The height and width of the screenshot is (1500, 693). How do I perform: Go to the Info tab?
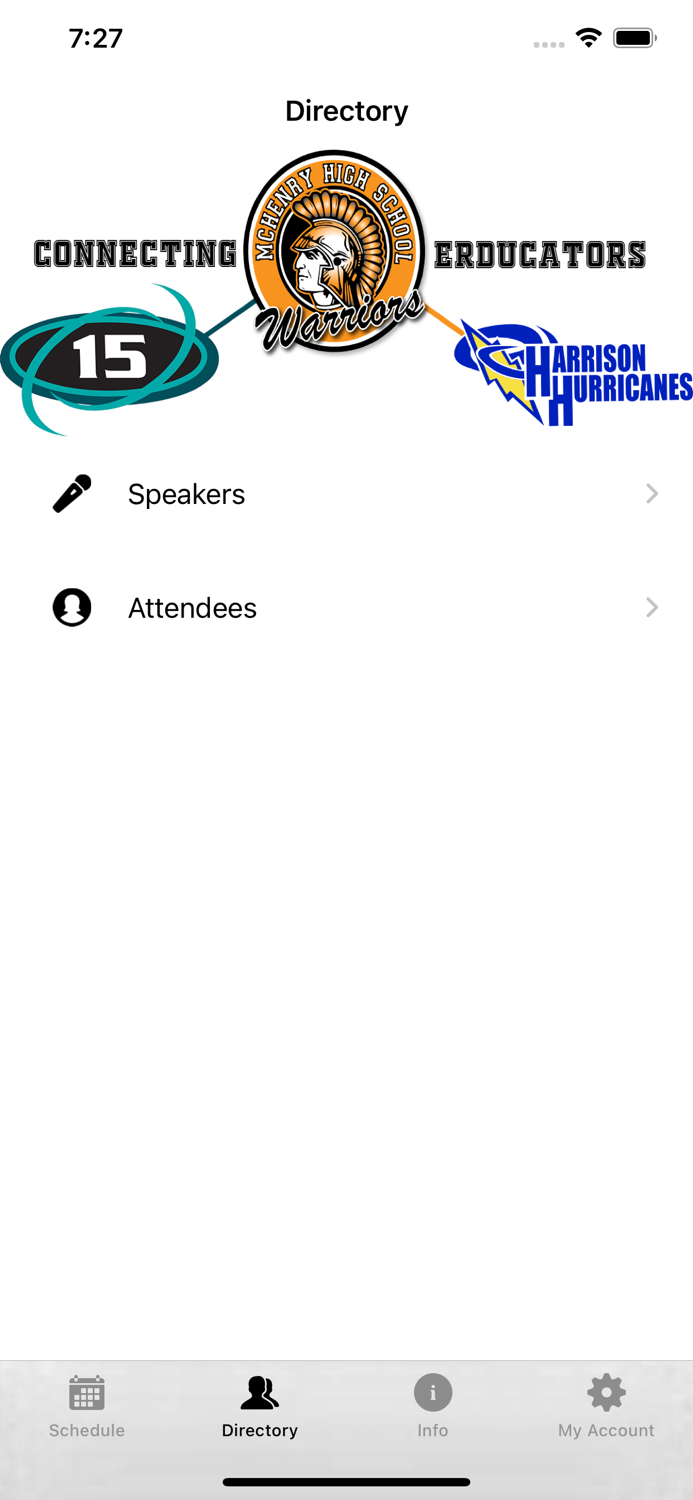433,1405
